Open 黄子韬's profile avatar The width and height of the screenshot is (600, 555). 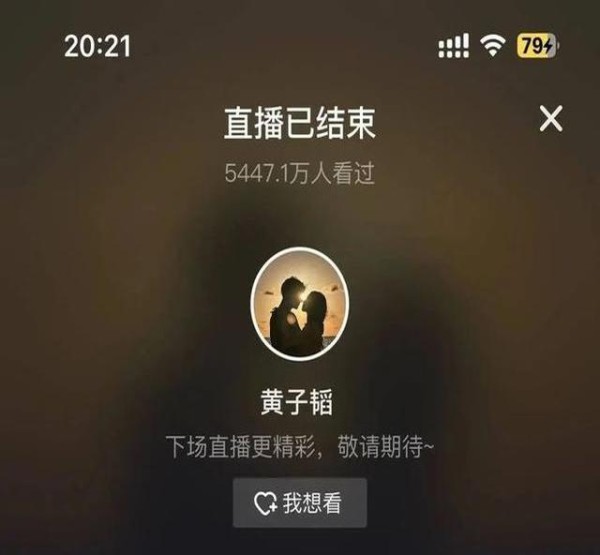299,304
